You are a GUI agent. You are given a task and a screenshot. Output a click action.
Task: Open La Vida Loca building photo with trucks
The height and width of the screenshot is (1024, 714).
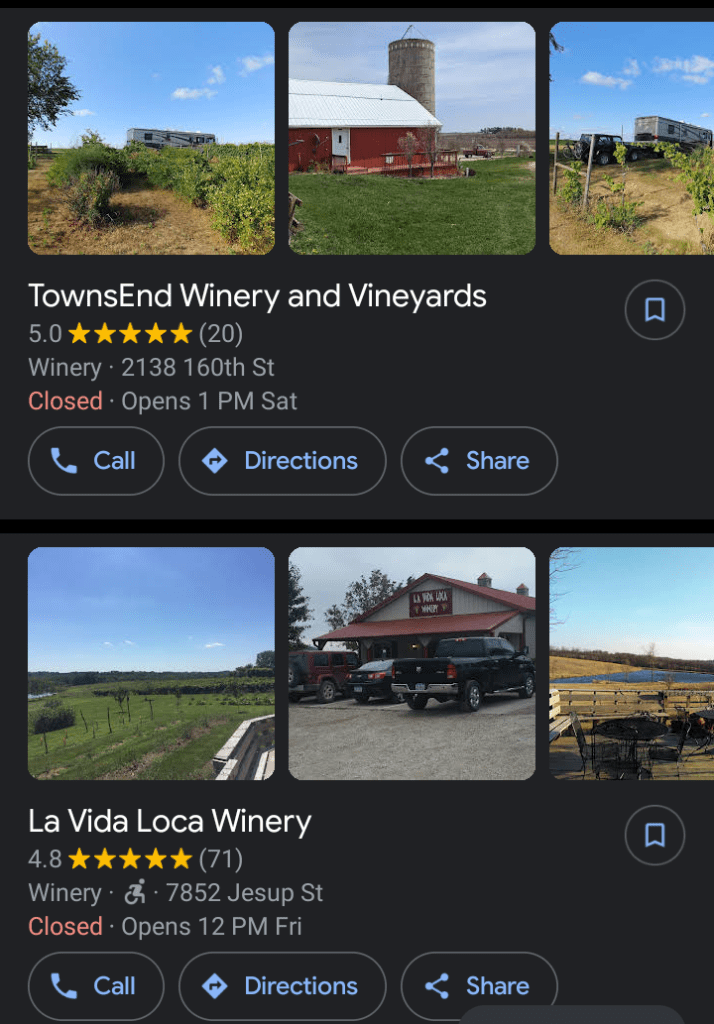(412, 663)
